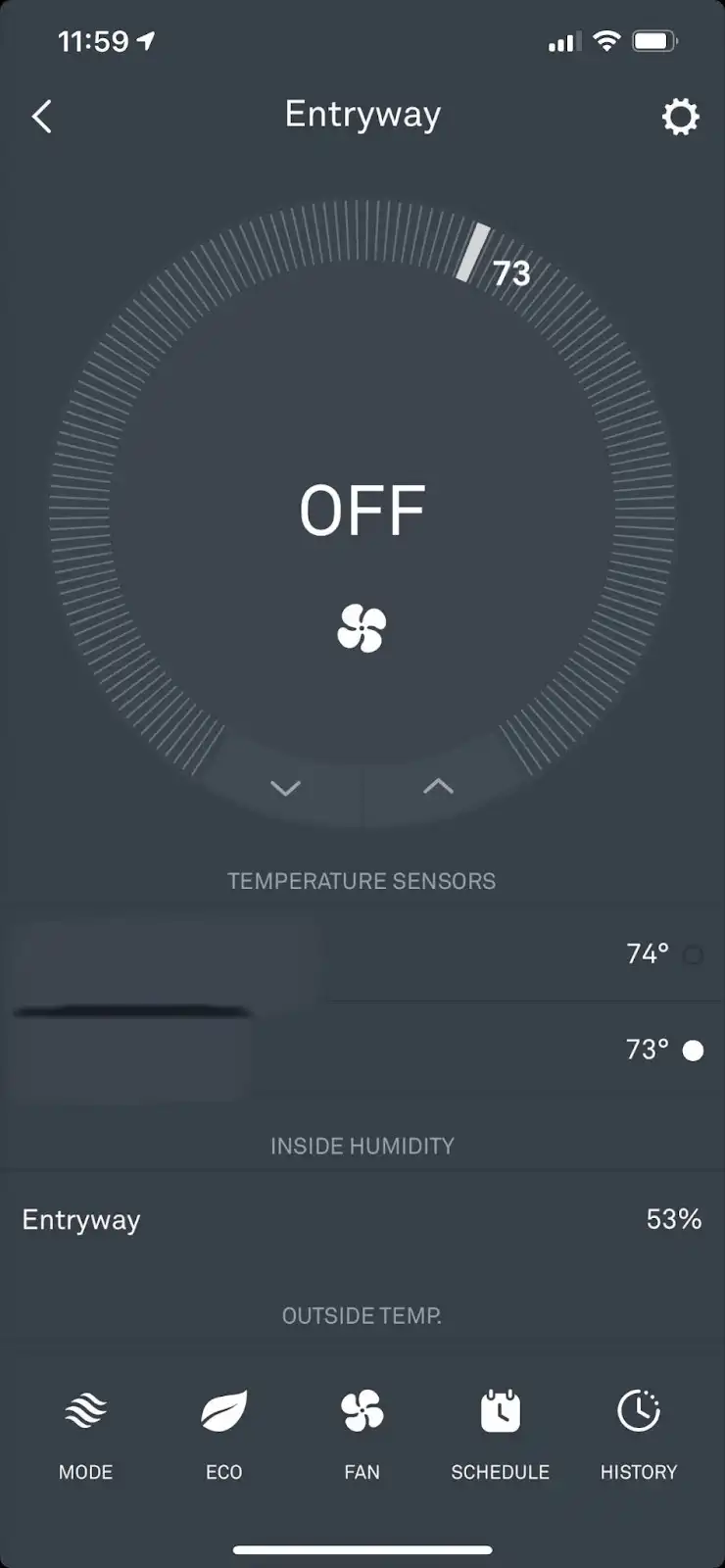Screen dimensions: 725x1568
Task: Select the 73° temperature sensor
Action: pos(692,1051)
